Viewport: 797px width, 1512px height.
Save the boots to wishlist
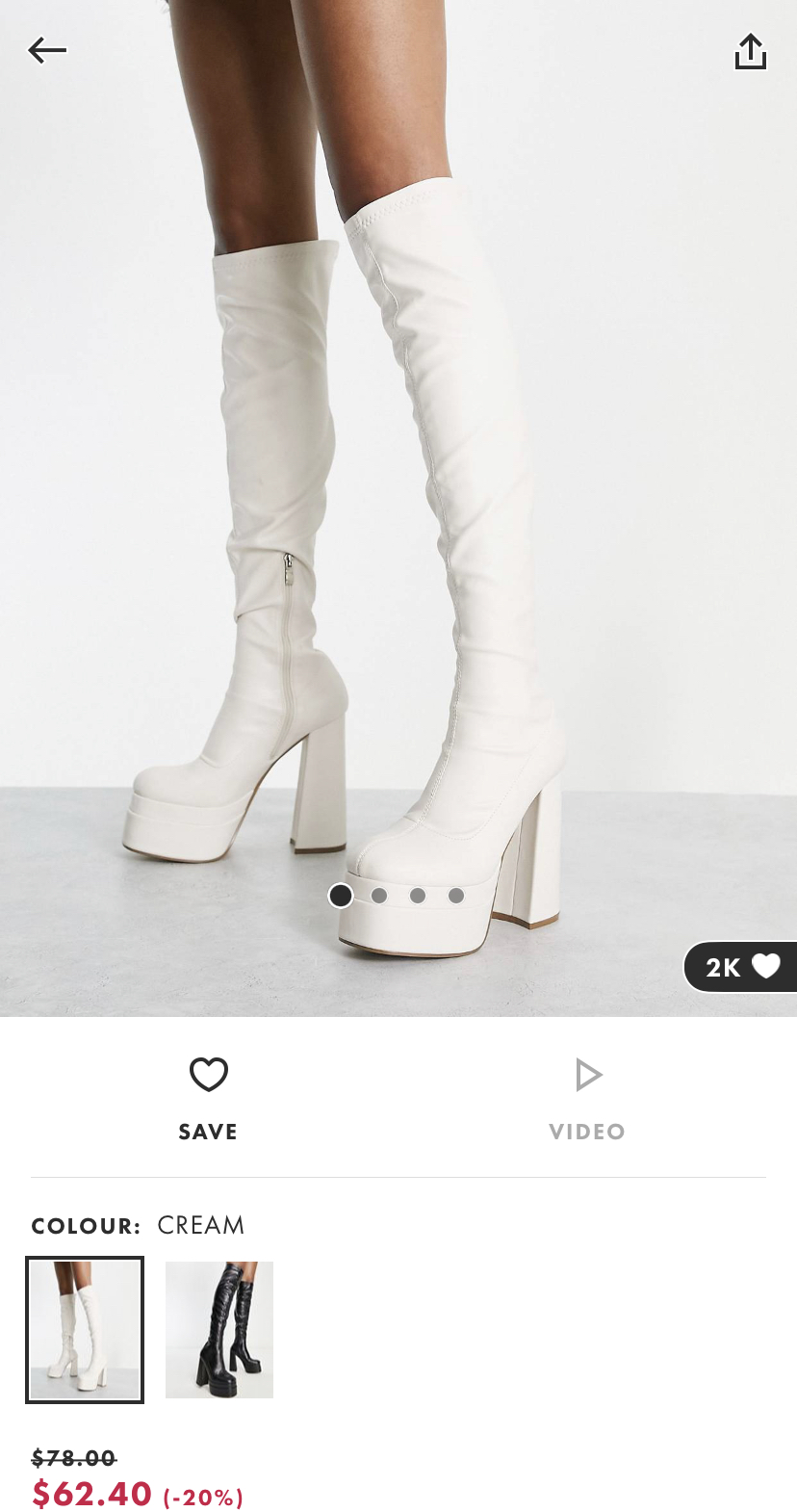pos(208,1099)
